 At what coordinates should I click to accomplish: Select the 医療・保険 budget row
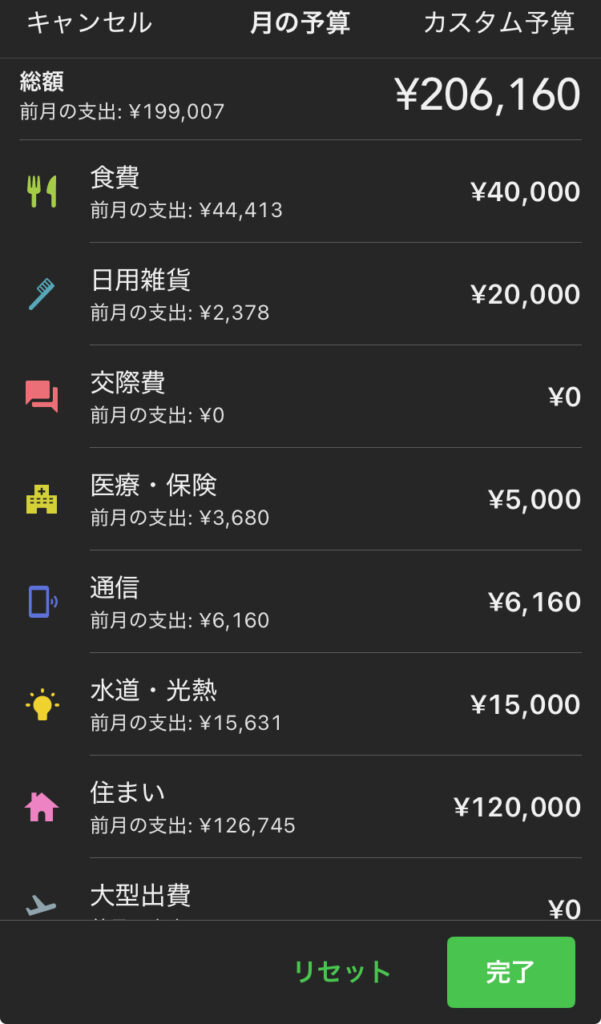tap(300, 499)
